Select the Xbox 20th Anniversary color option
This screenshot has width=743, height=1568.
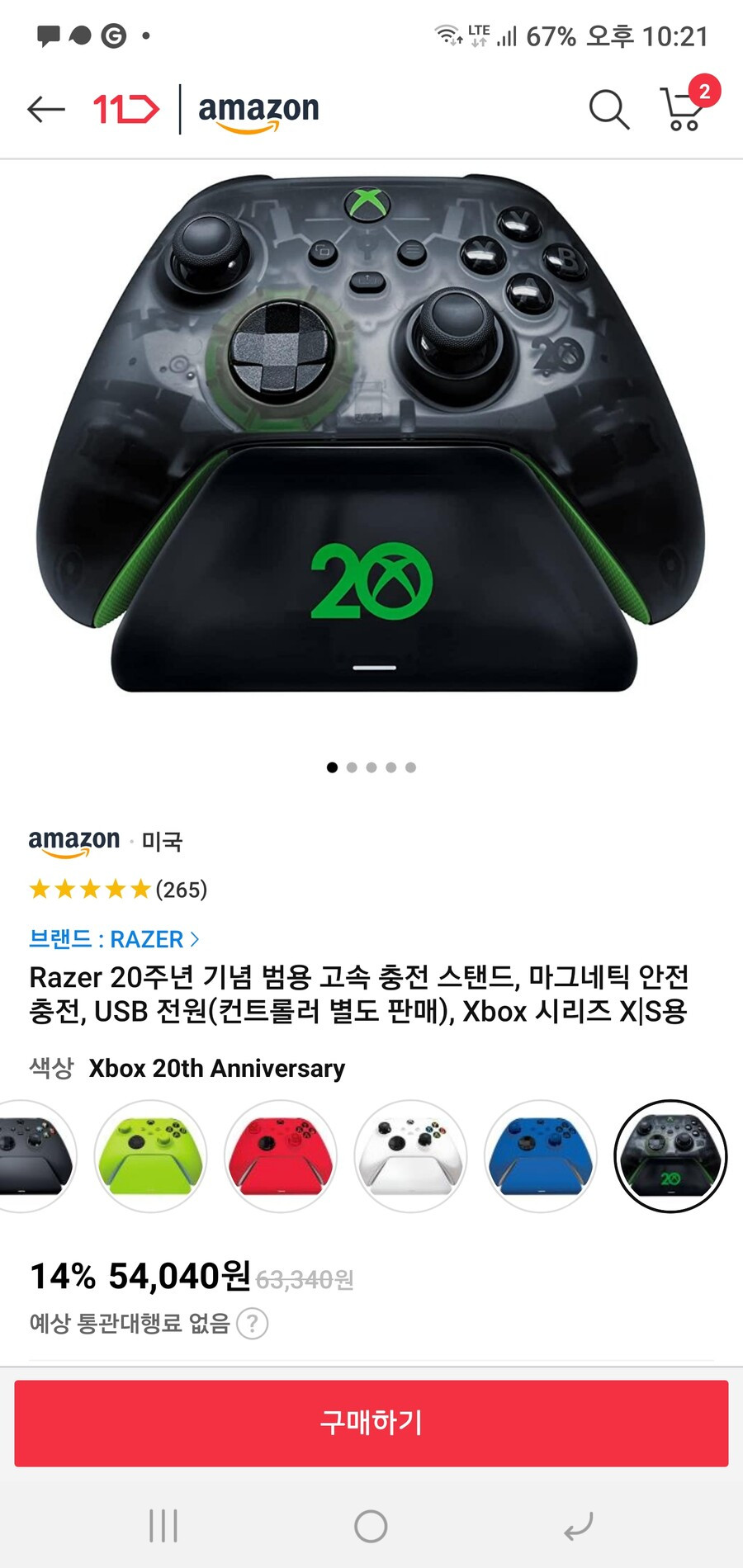(670, 1156)
